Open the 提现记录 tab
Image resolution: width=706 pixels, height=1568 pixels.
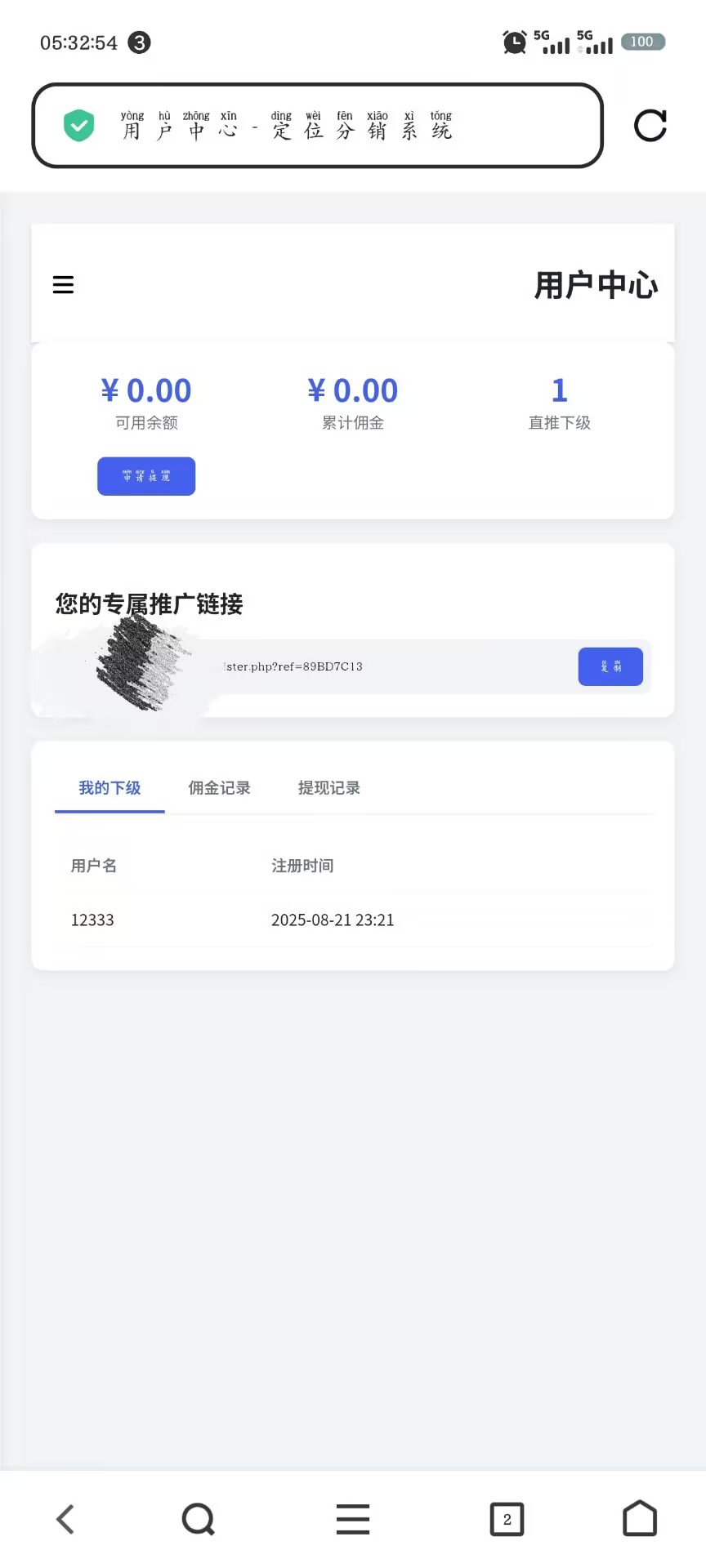click(x=328, y=788)
